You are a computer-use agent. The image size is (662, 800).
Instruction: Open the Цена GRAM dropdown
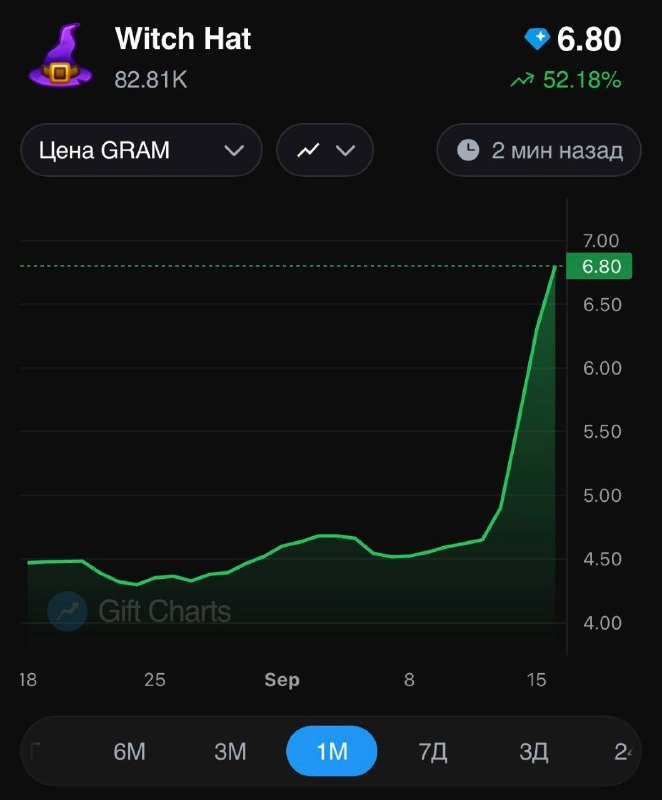[141, 151]
